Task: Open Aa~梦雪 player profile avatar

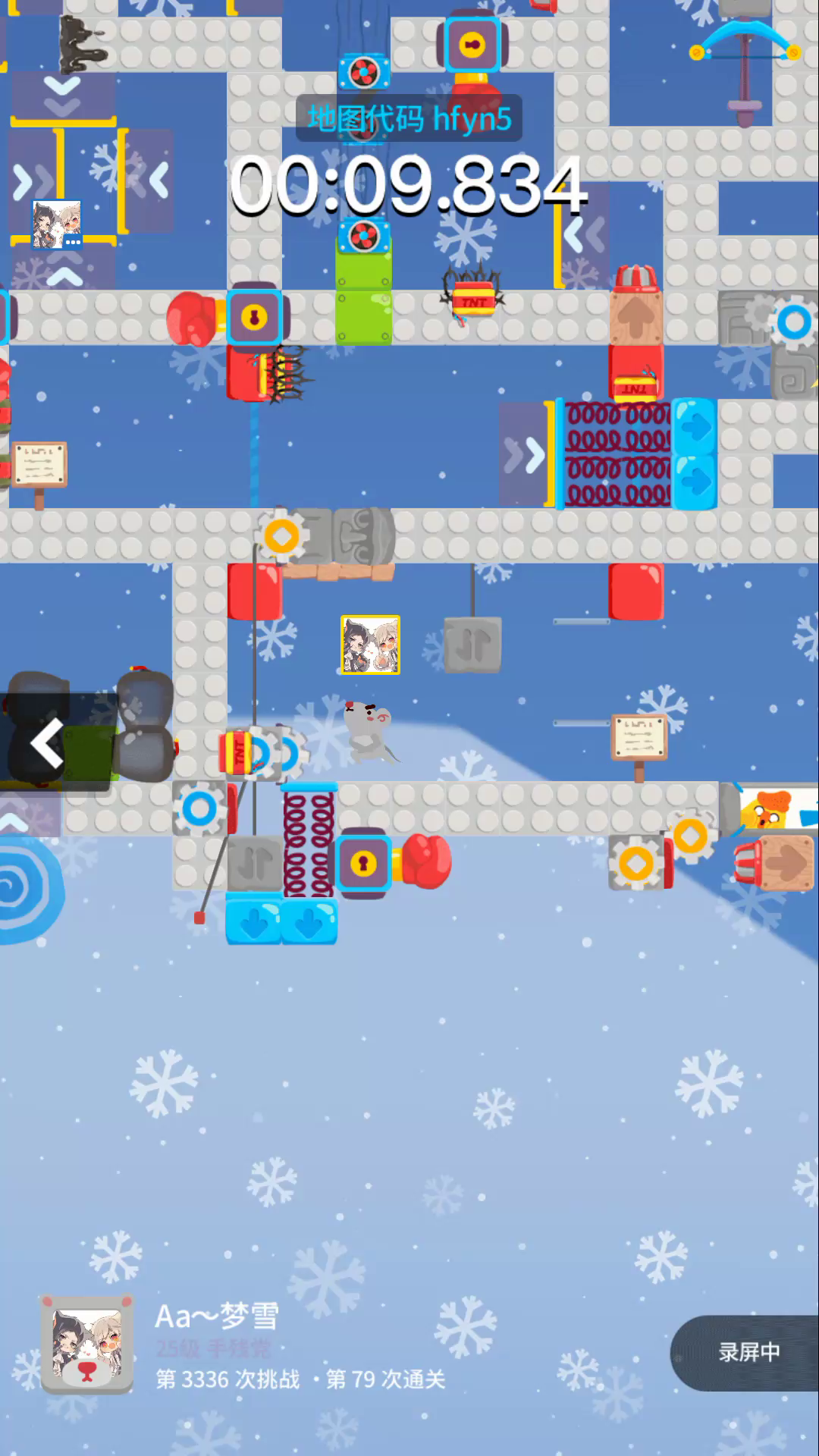Action: click(87, 1345)
